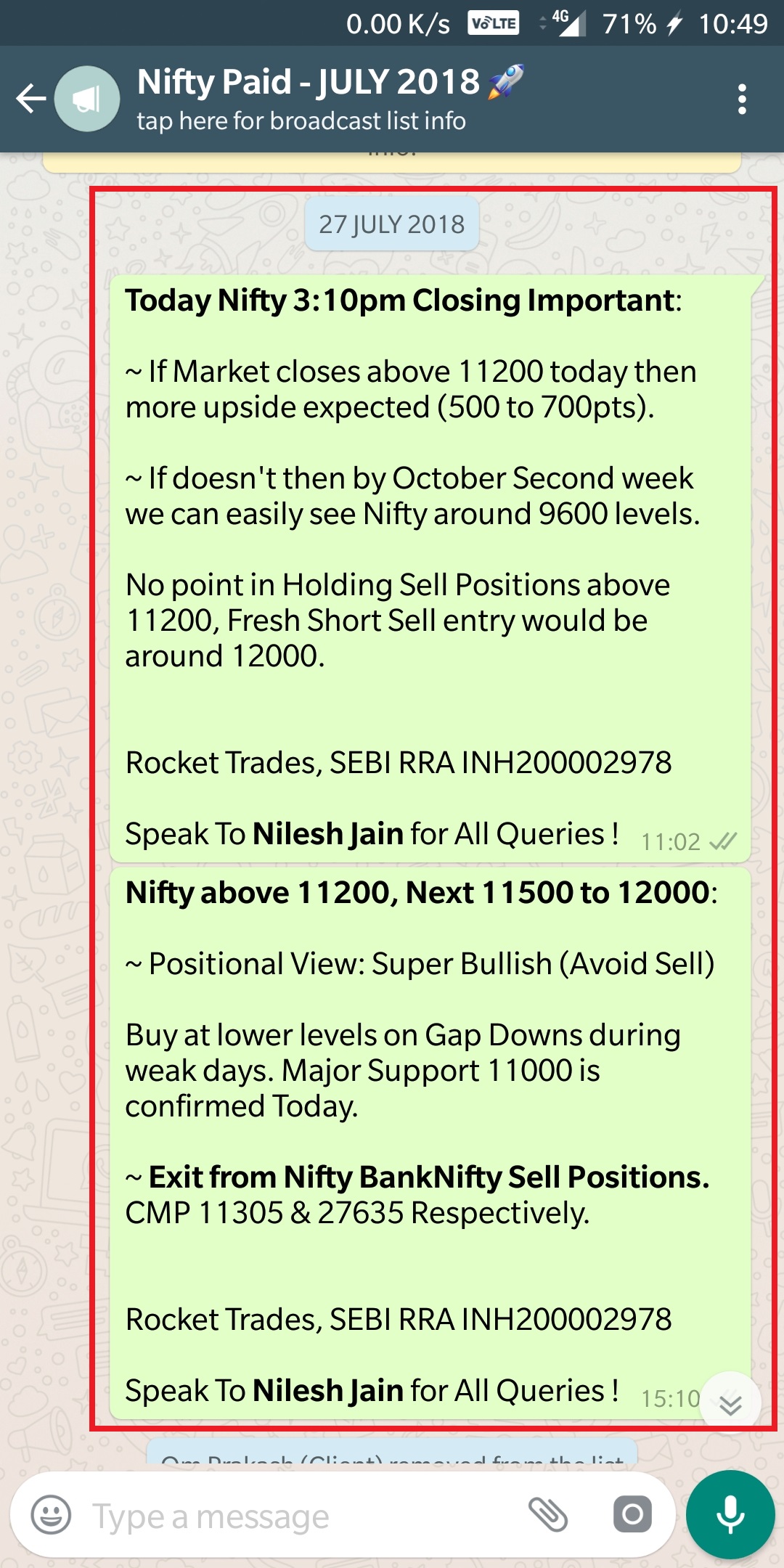This screenshot has height=1568, width=784.
Task: Jump to the latest messages
Action: pos(730,1405)
